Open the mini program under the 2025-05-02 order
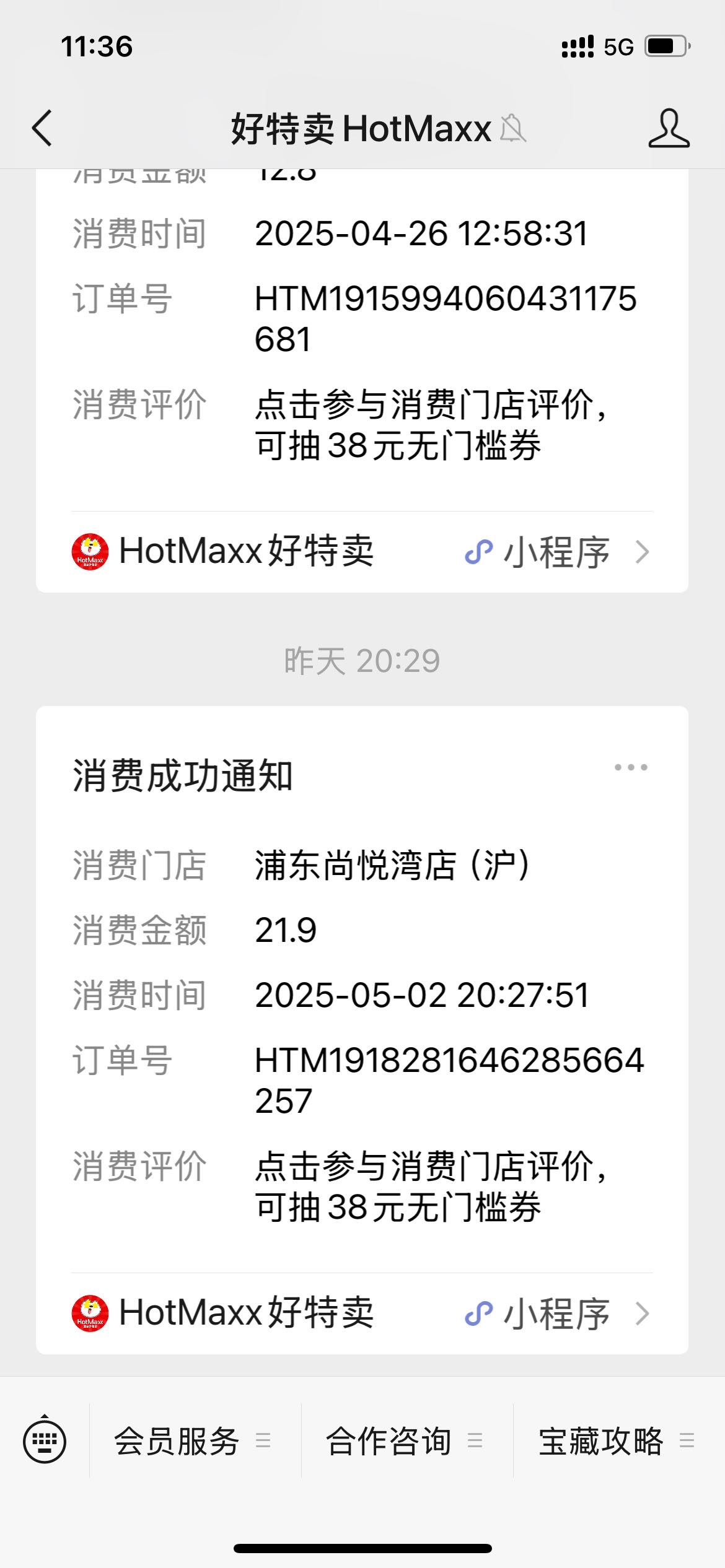This screenshot has width=725, height=1568. [362, 1313]
